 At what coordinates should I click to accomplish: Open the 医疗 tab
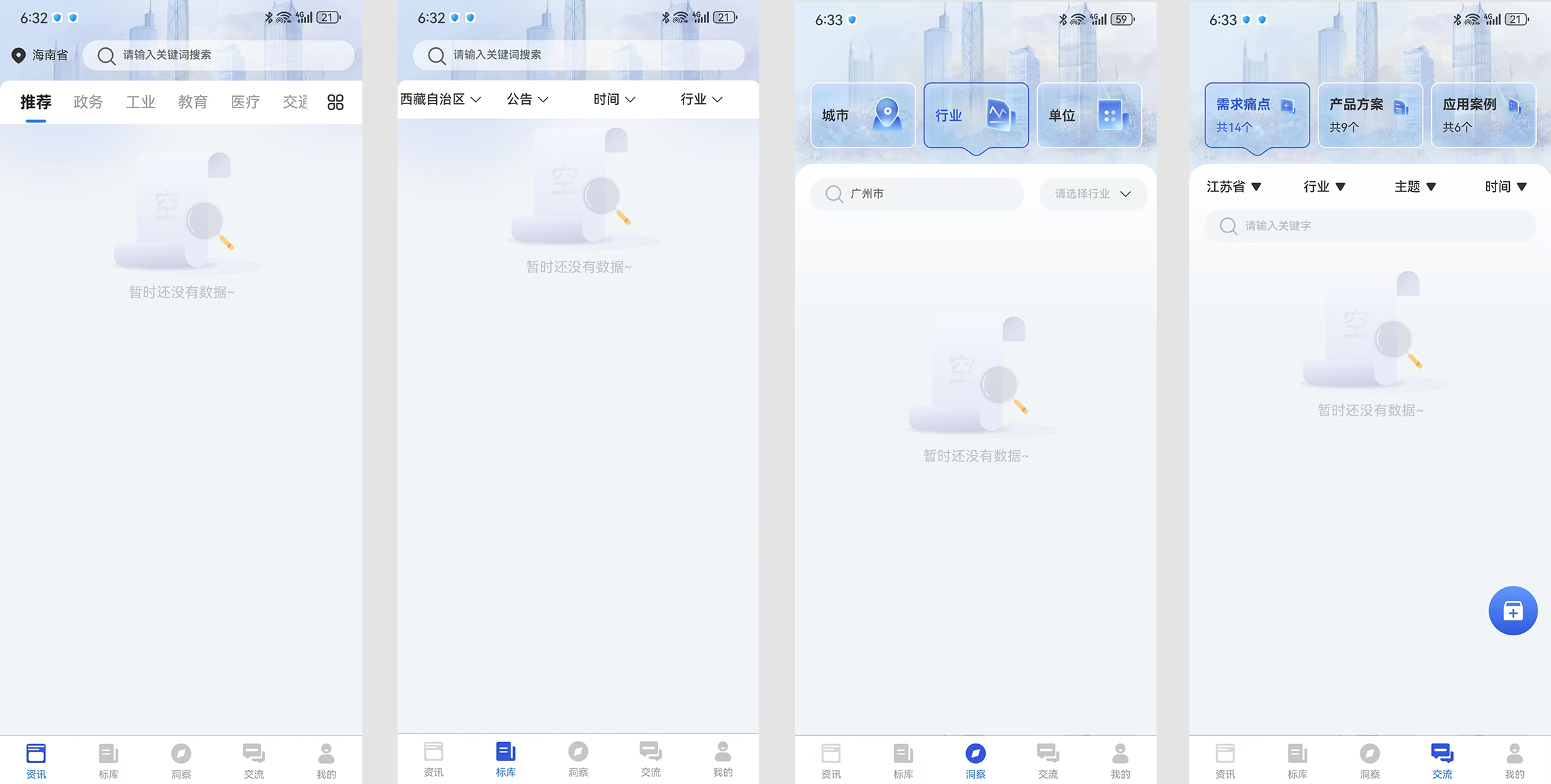(x=245, y=102)
